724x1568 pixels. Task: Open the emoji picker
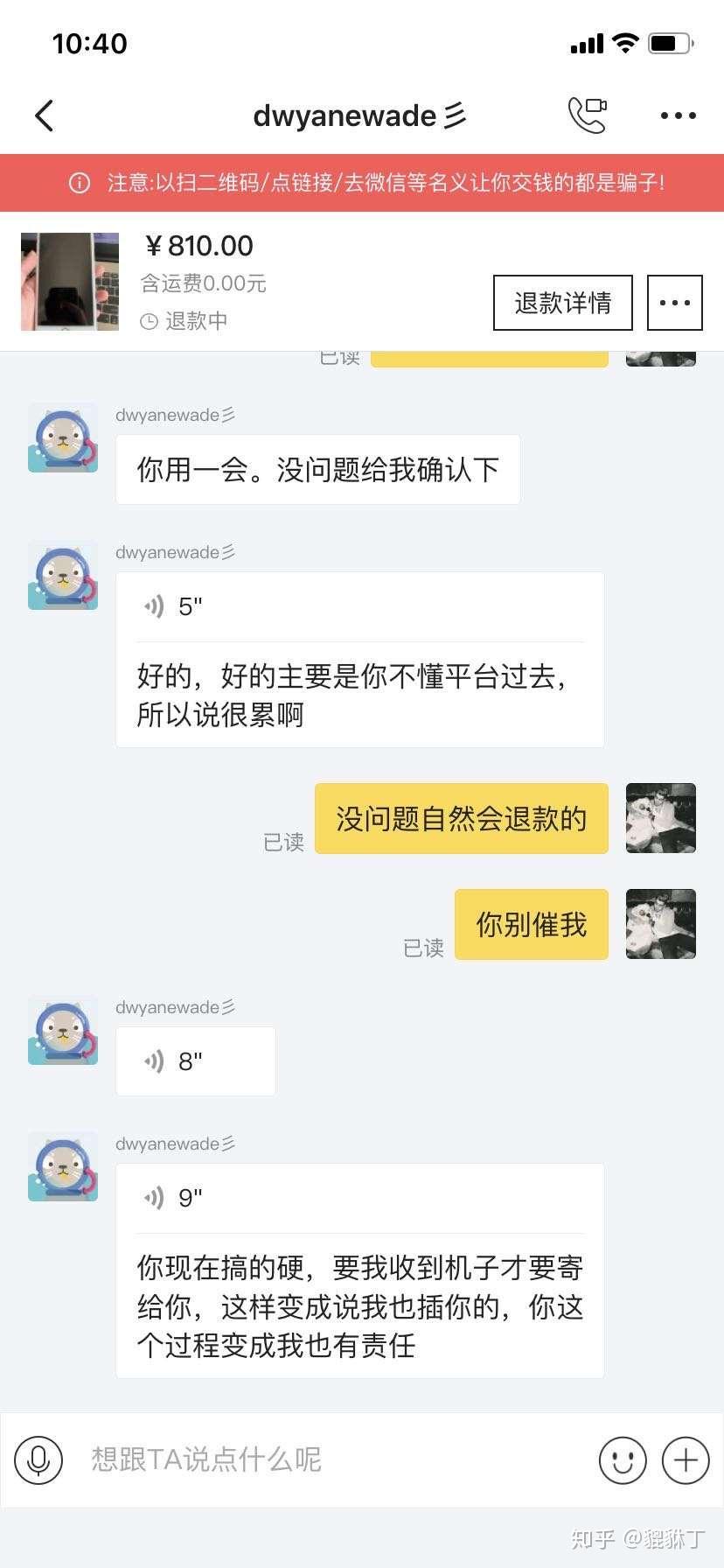[622, 1459]
